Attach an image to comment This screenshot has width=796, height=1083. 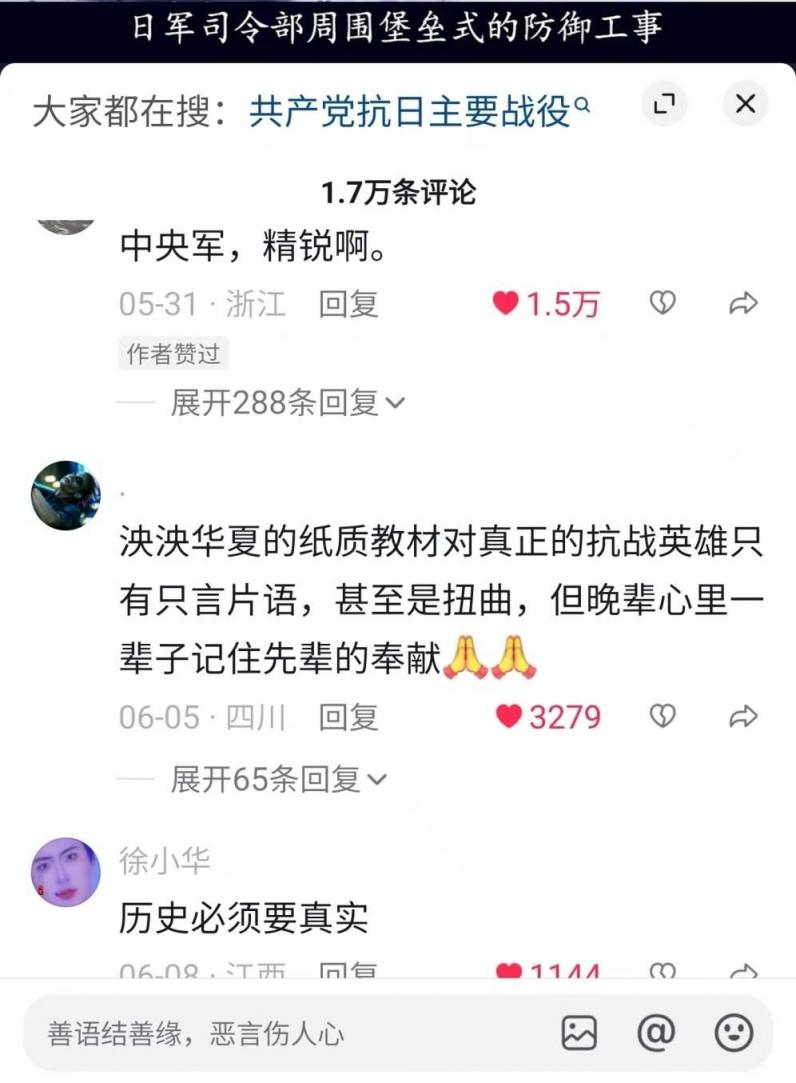[579, 1033]
